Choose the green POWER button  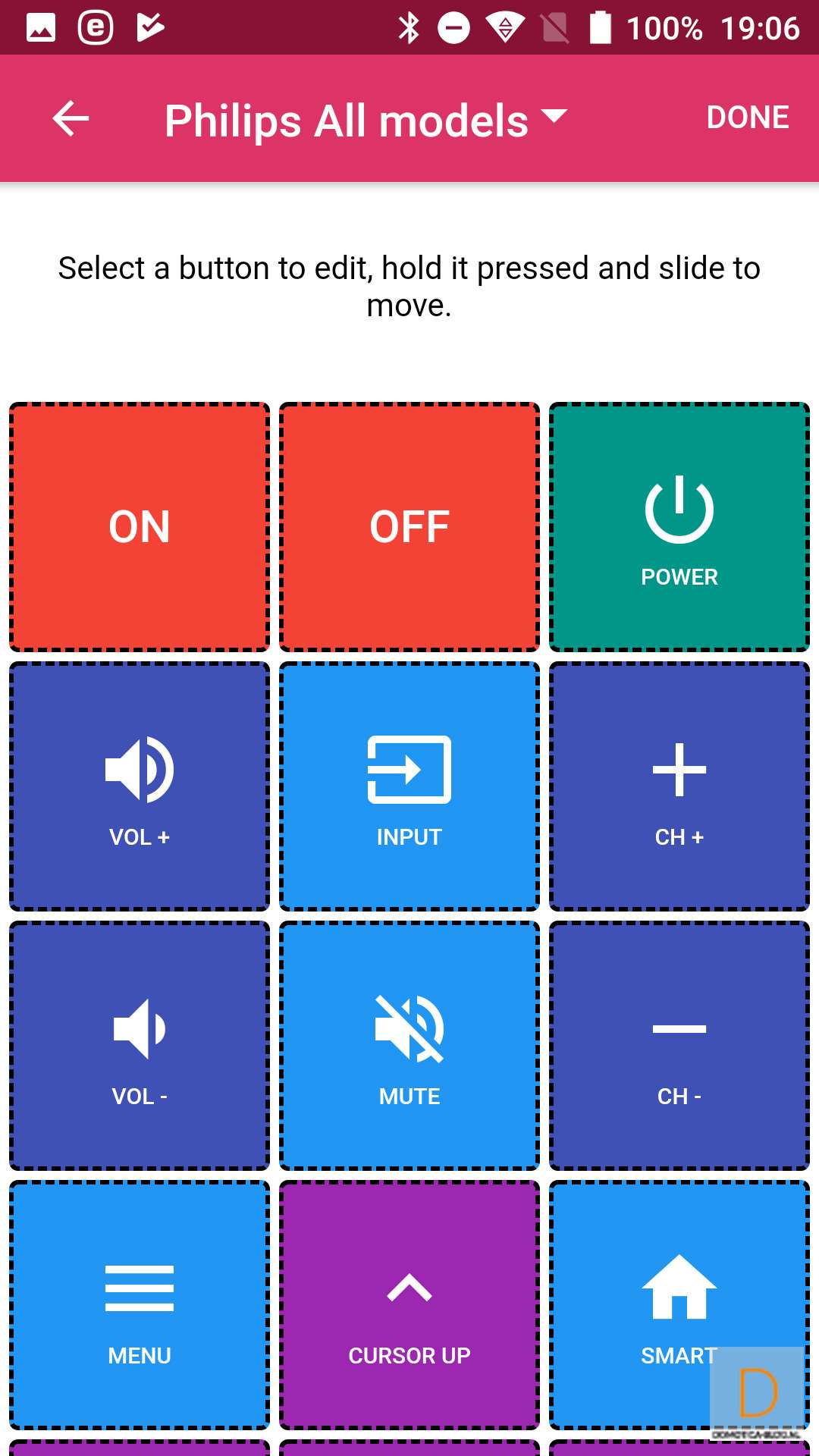click(x=679, y=527)
